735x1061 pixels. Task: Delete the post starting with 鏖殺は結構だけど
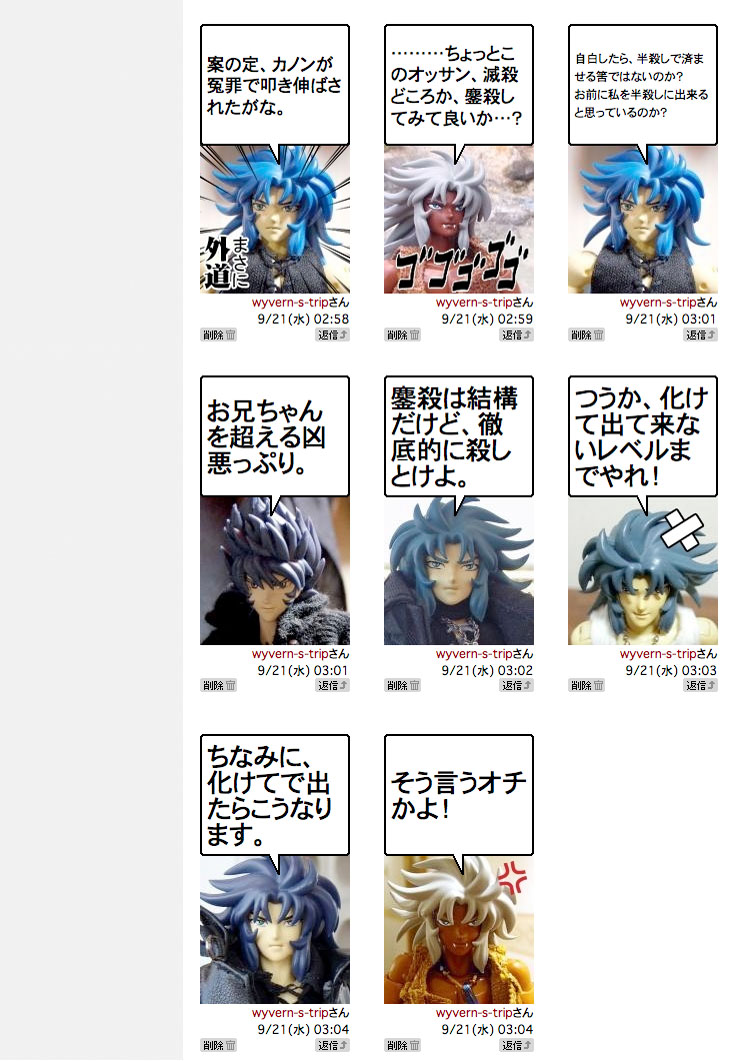tap(402, 685)
